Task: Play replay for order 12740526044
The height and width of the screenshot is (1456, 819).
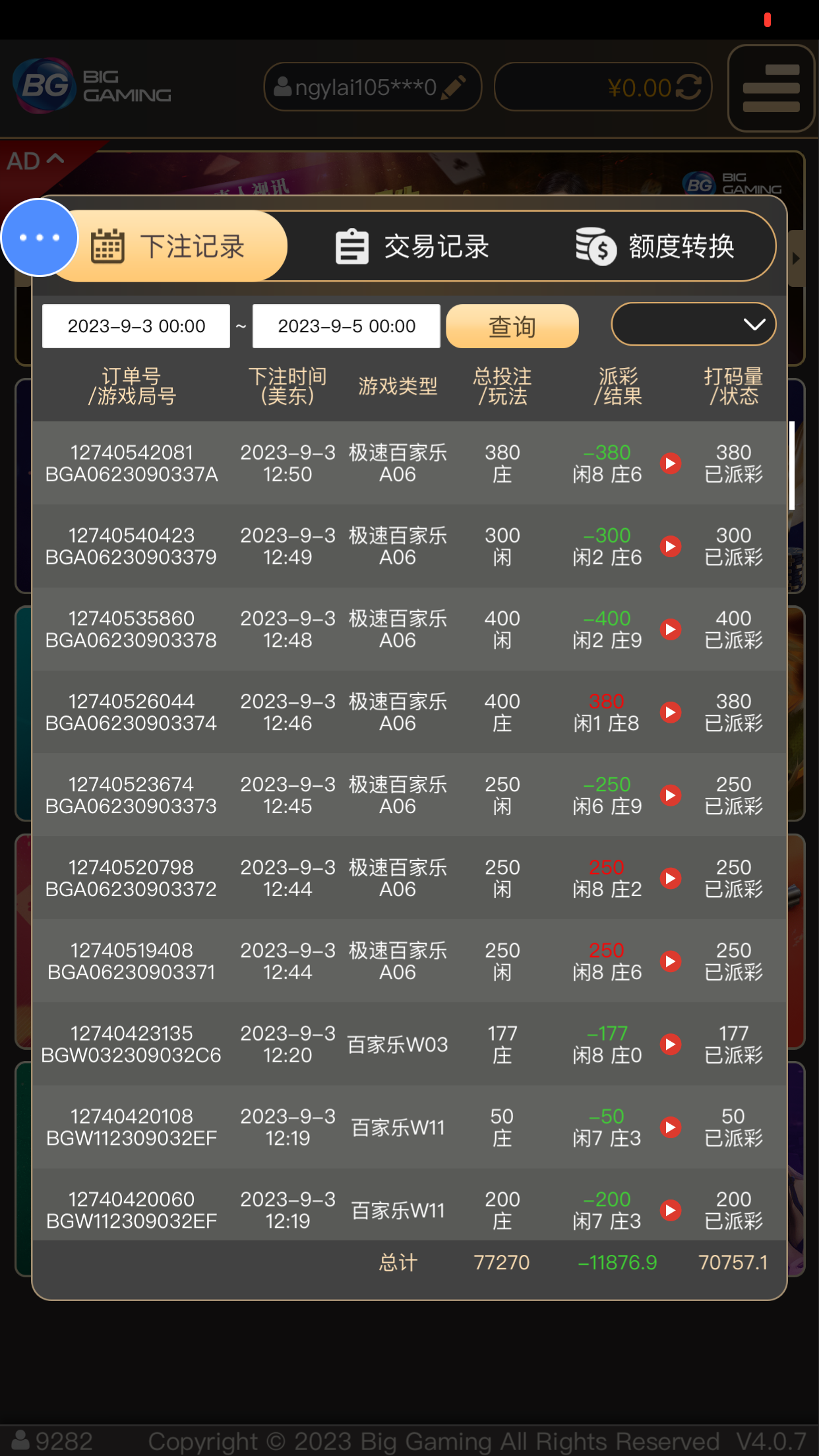Action: tap(671, 712)
